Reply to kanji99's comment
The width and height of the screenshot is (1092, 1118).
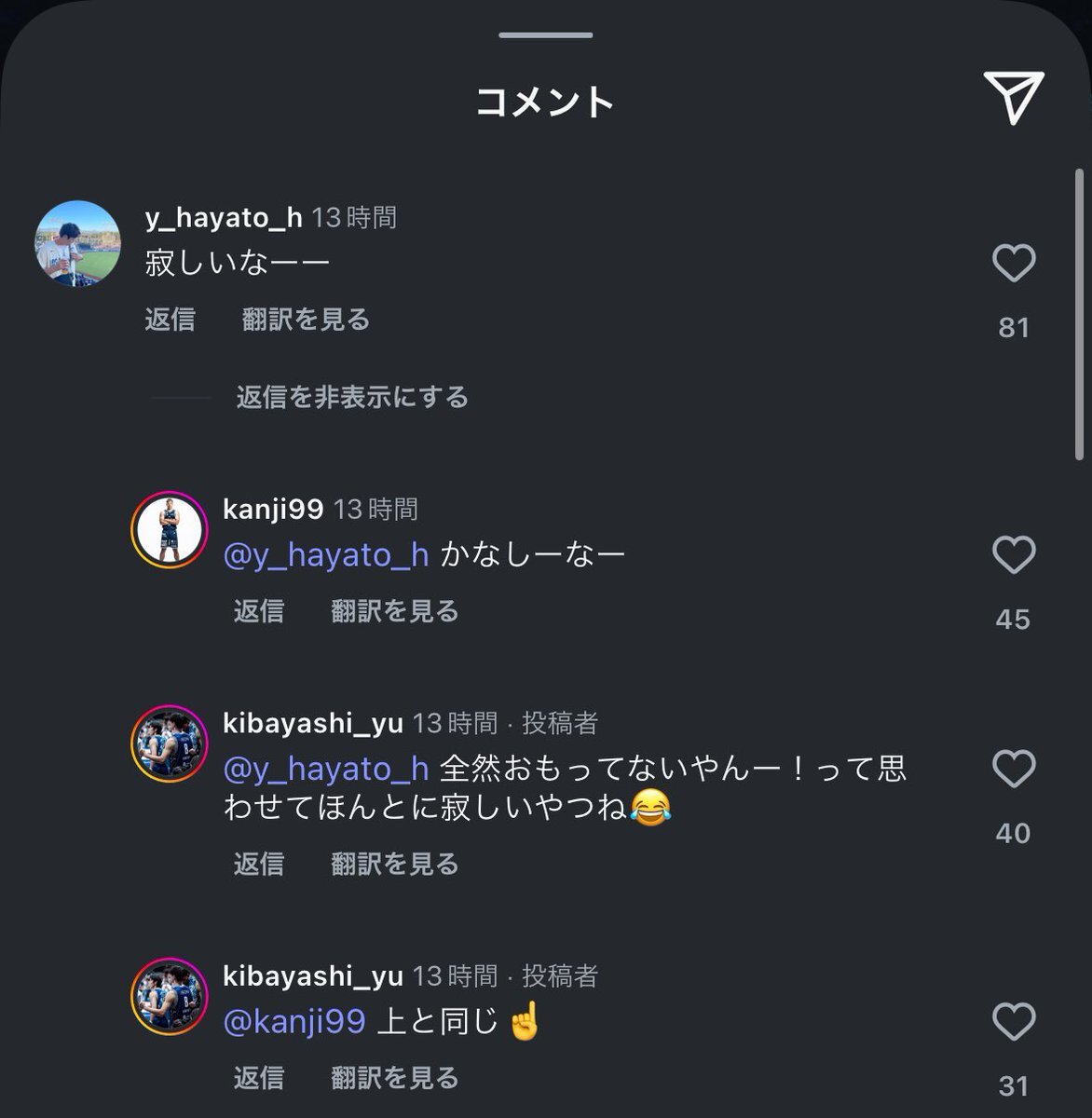[258, 611]
